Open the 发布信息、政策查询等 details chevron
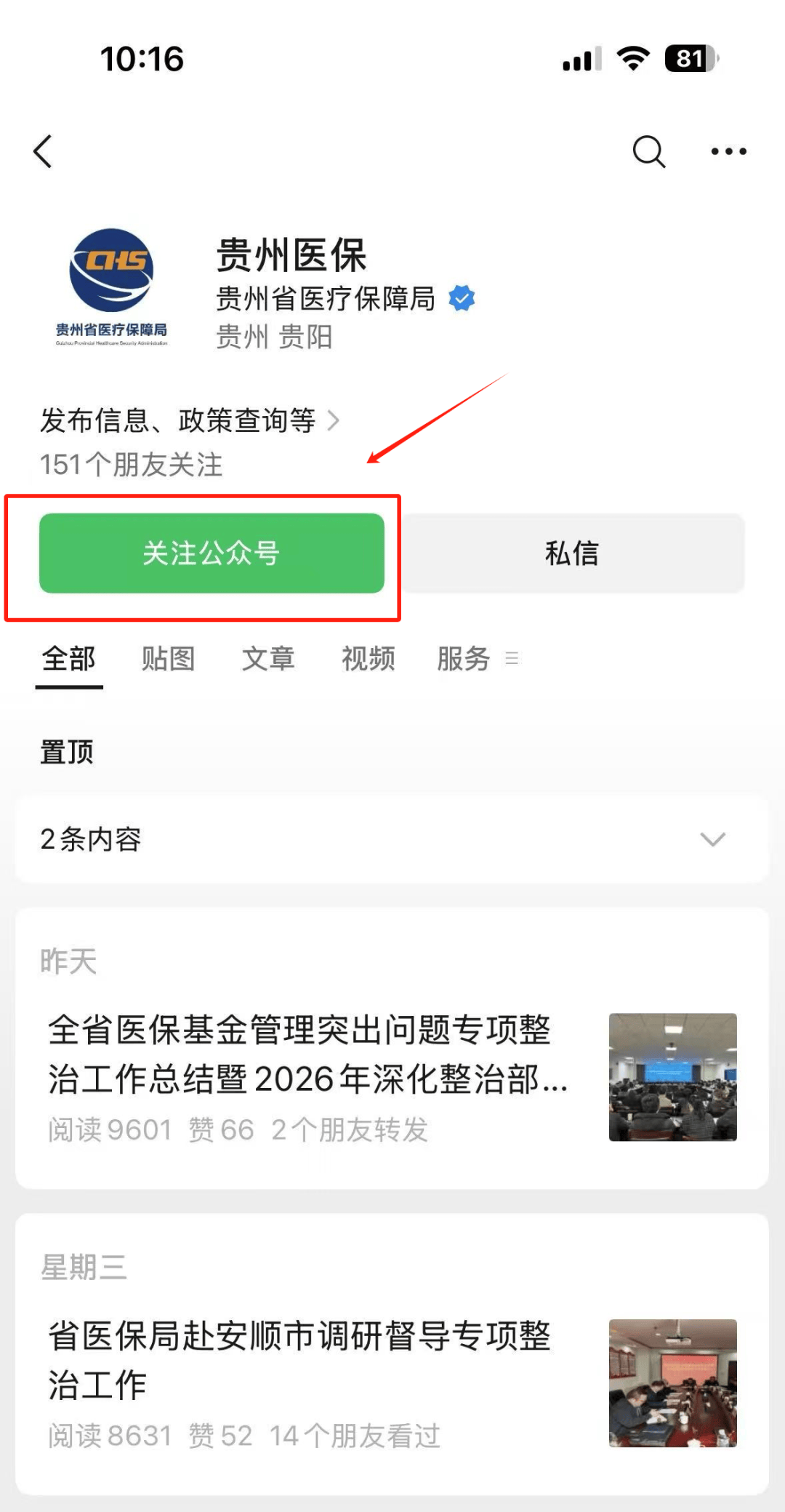 (x=334, y=420)
